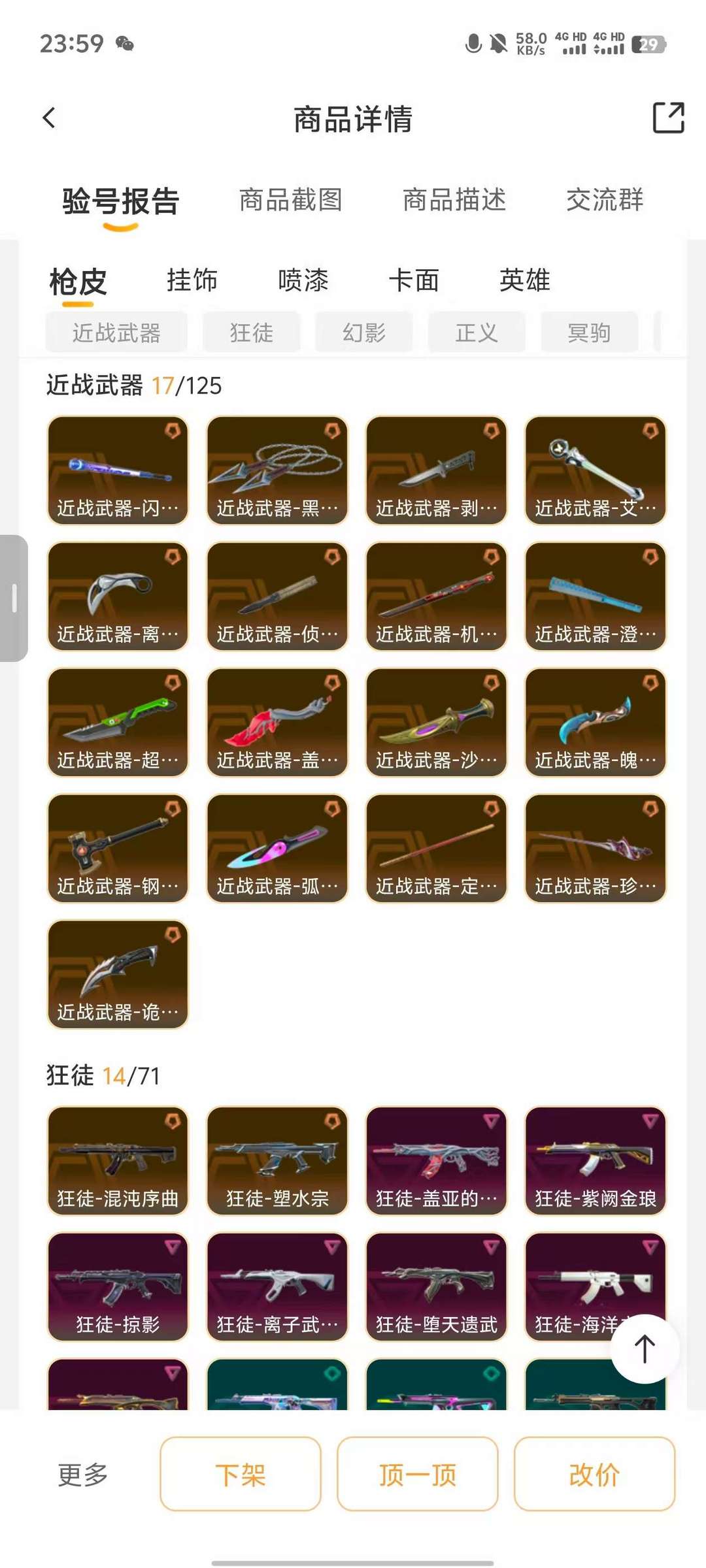Share this product listing

[668, 118]
